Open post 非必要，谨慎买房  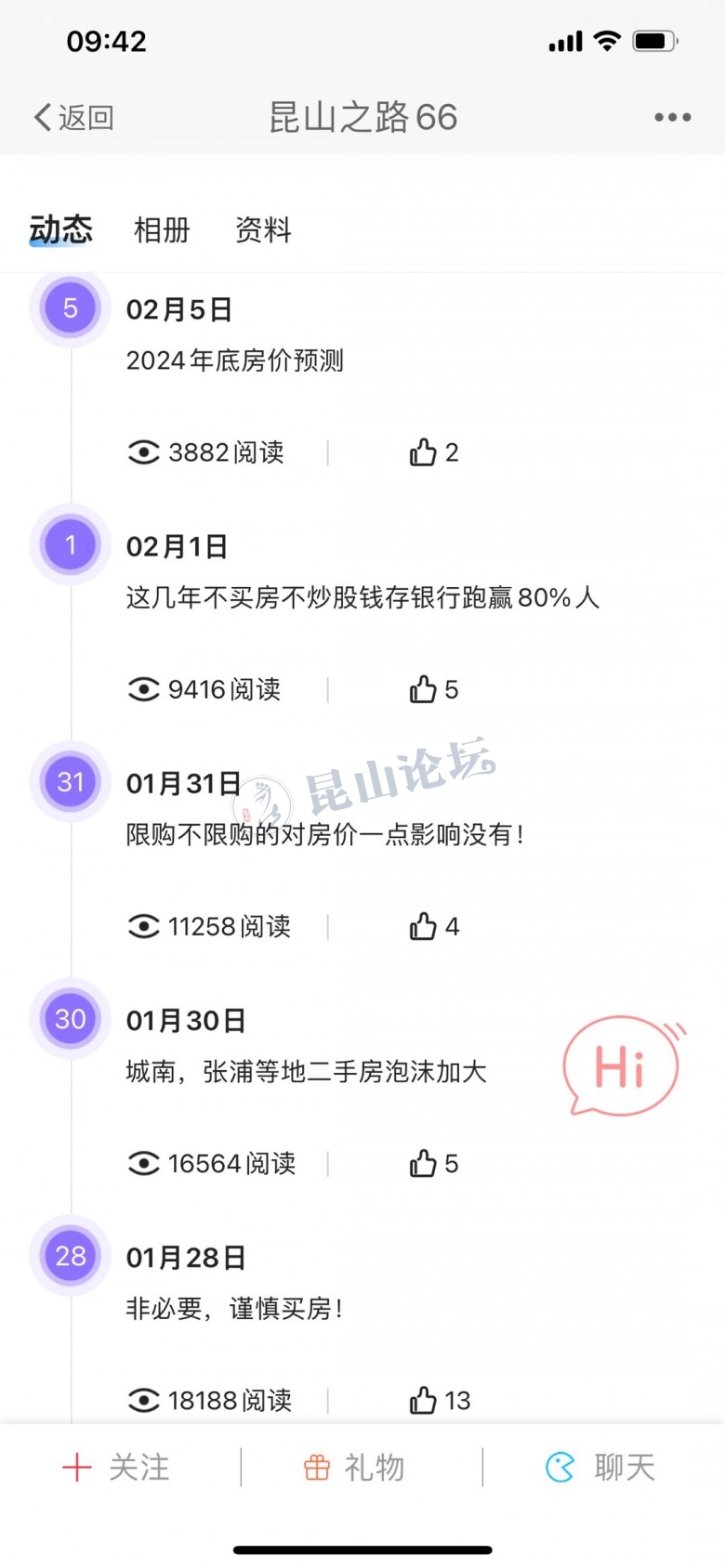point(235,1309)
